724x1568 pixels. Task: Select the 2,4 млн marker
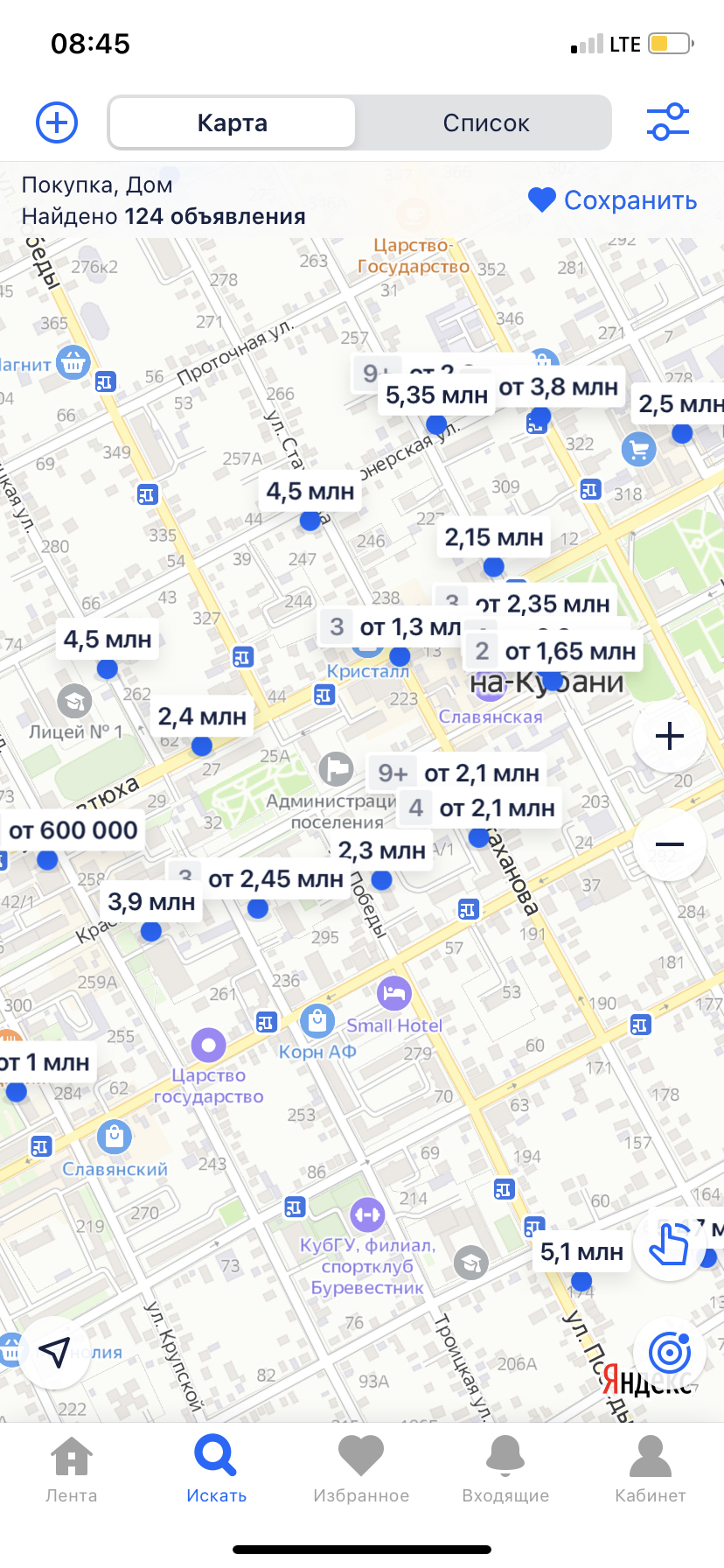[202, 717]
